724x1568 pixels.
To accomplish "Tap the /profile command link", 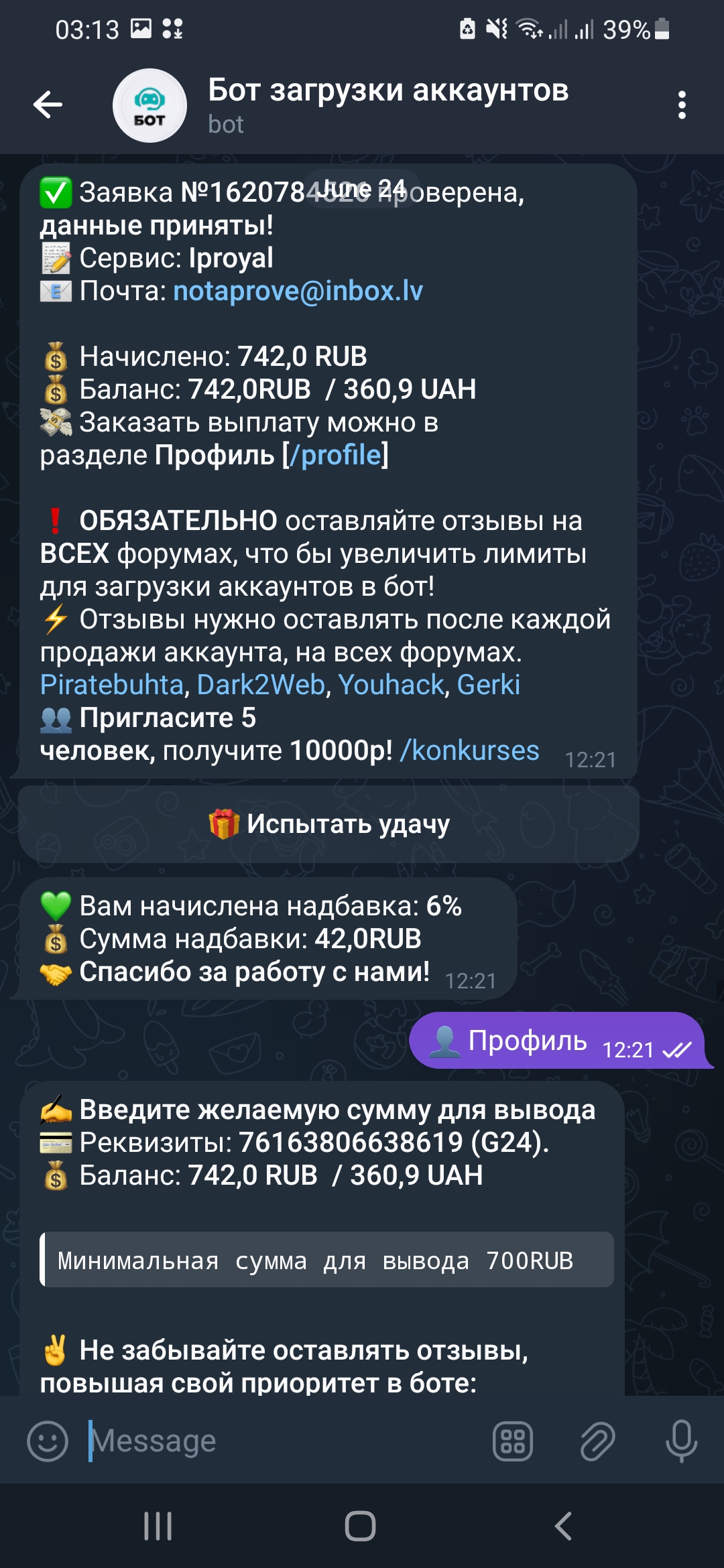I will pos(335,456).
